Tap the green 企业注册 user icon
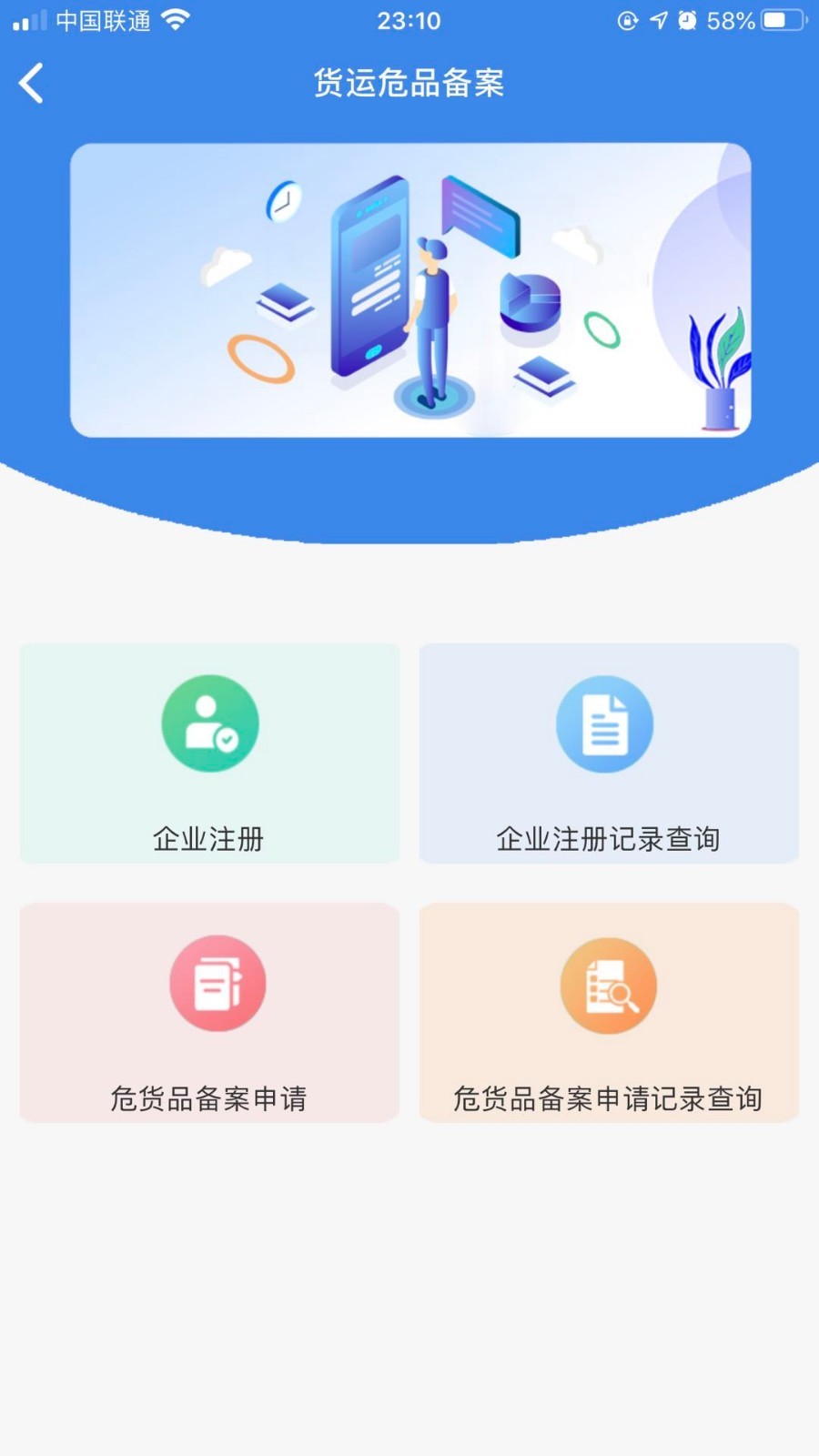The height and width of the screenshot is (1456, 819). (209, 723)
